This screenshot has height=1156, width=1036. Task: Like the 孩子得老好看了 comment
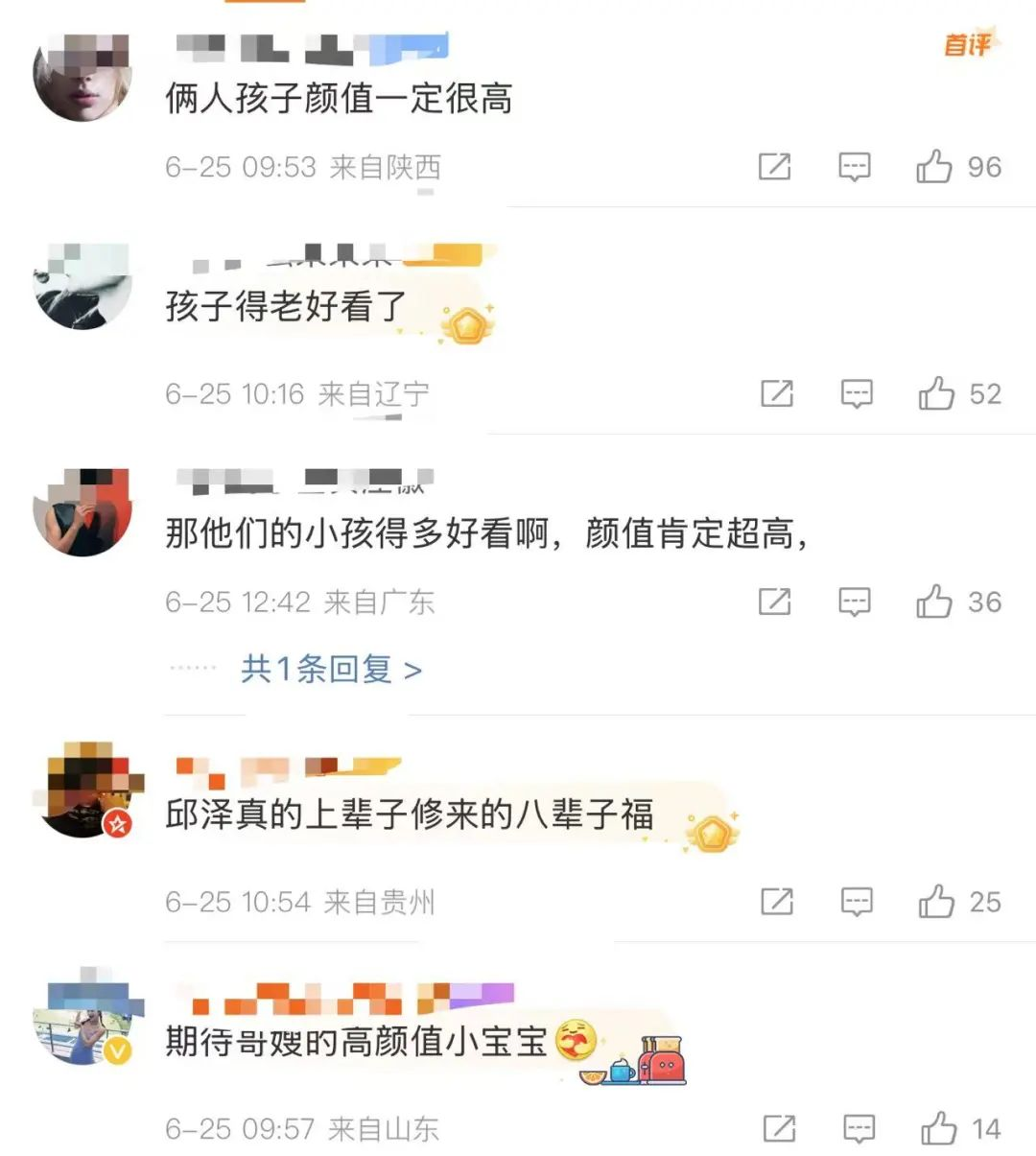[x=935, y=393]
